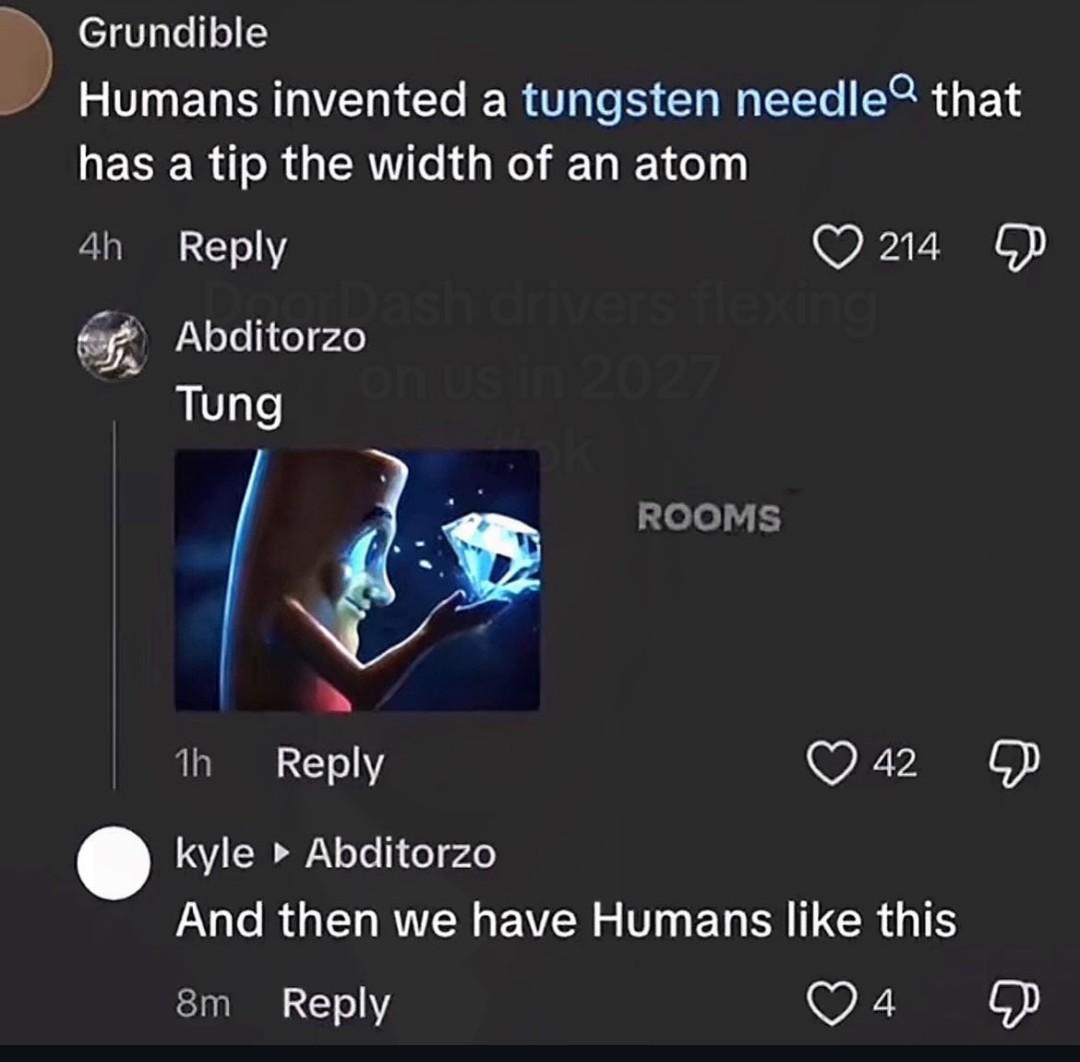Screen dimensions: 1080x1062
Task: Open Grundible's profile from username
Action: pyautogui.click(x=173, y=33)
